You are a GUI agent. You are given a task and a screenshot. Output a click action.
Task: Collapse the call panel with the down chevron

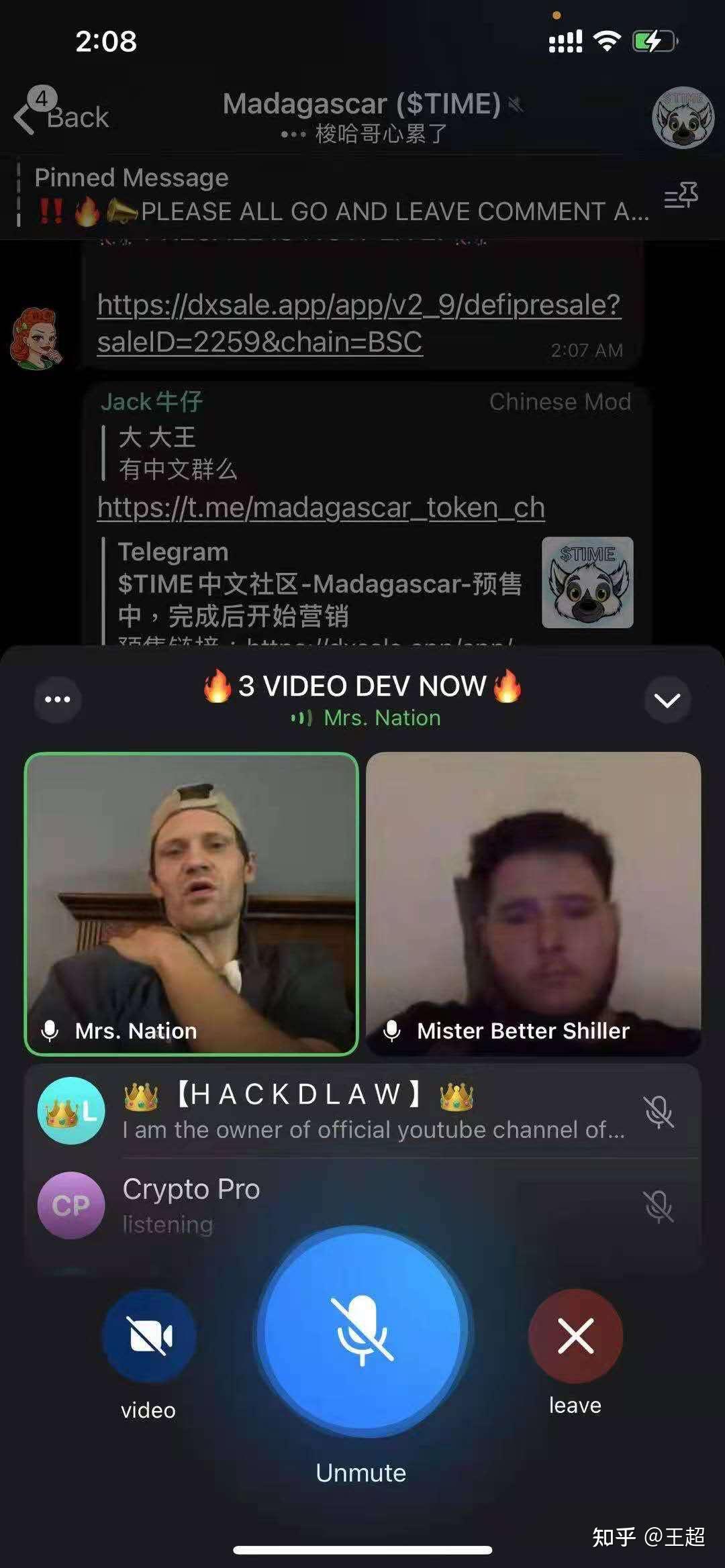[668, 699]
